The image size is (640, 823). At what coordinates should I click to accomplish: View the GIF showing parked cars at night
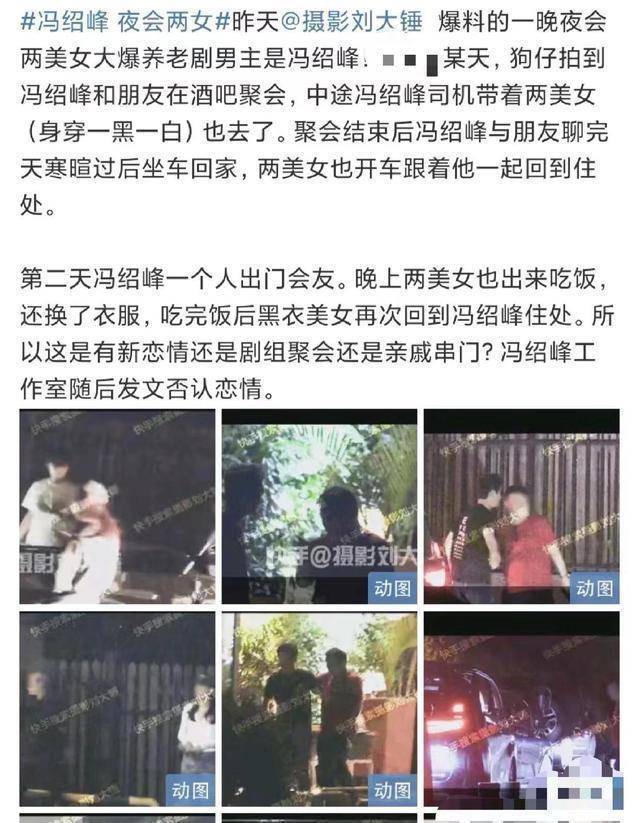521,708
